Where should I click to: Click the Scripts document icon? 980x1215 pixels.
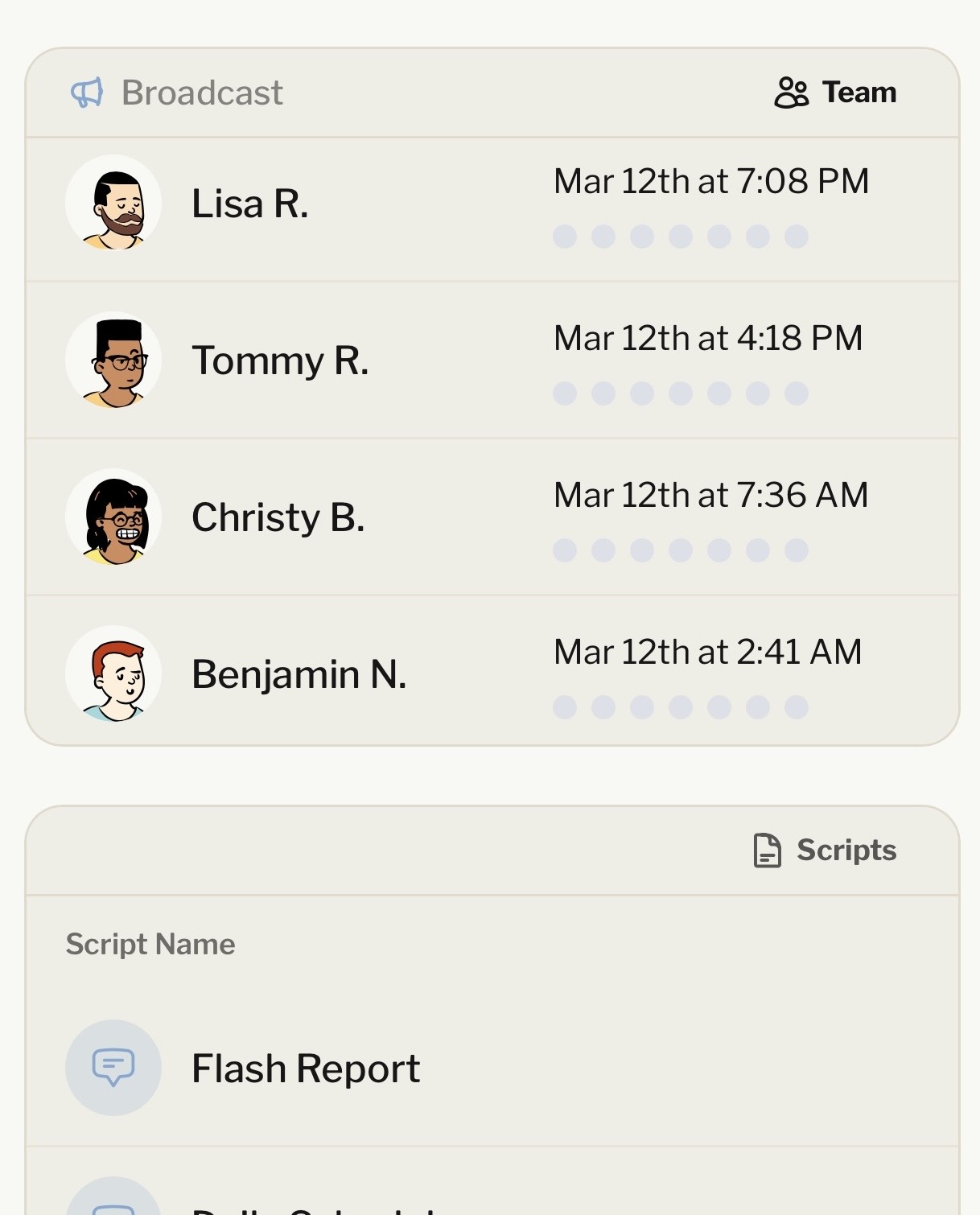[767, 850]
